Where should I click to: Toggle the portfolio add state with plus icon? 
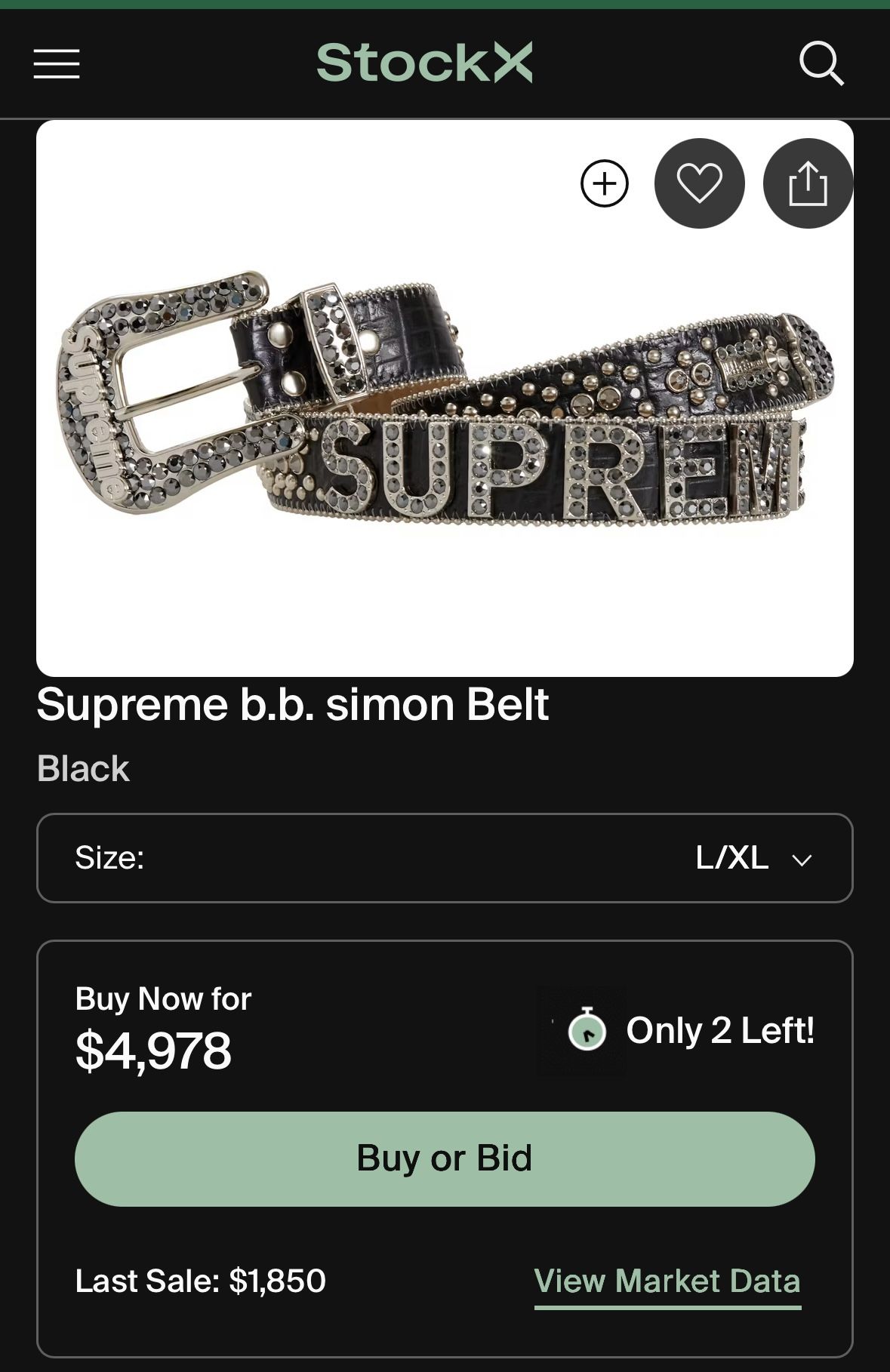[x=603, y=184]
